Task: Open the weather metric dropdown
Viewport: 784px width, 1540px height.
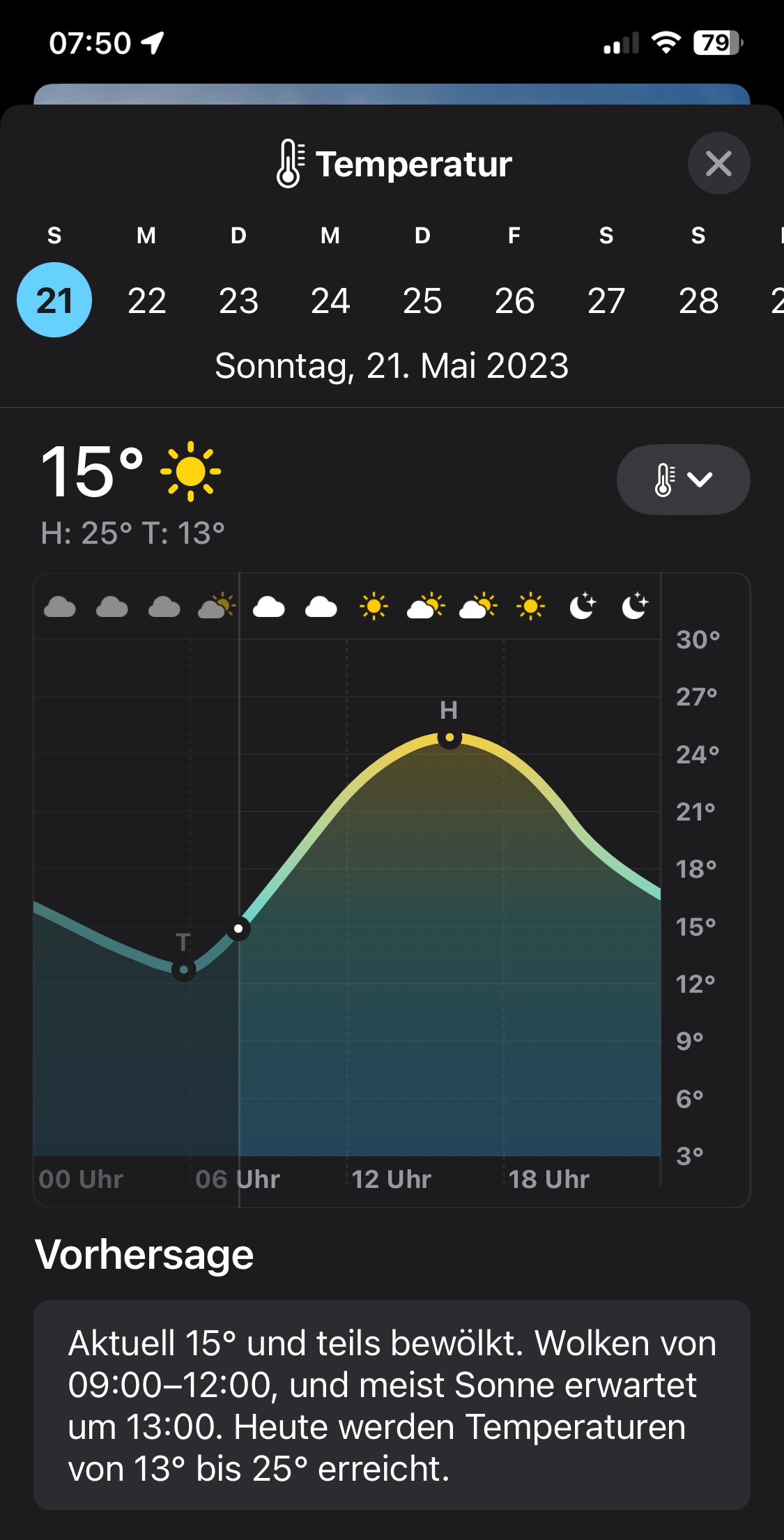Action: (683, 480)
